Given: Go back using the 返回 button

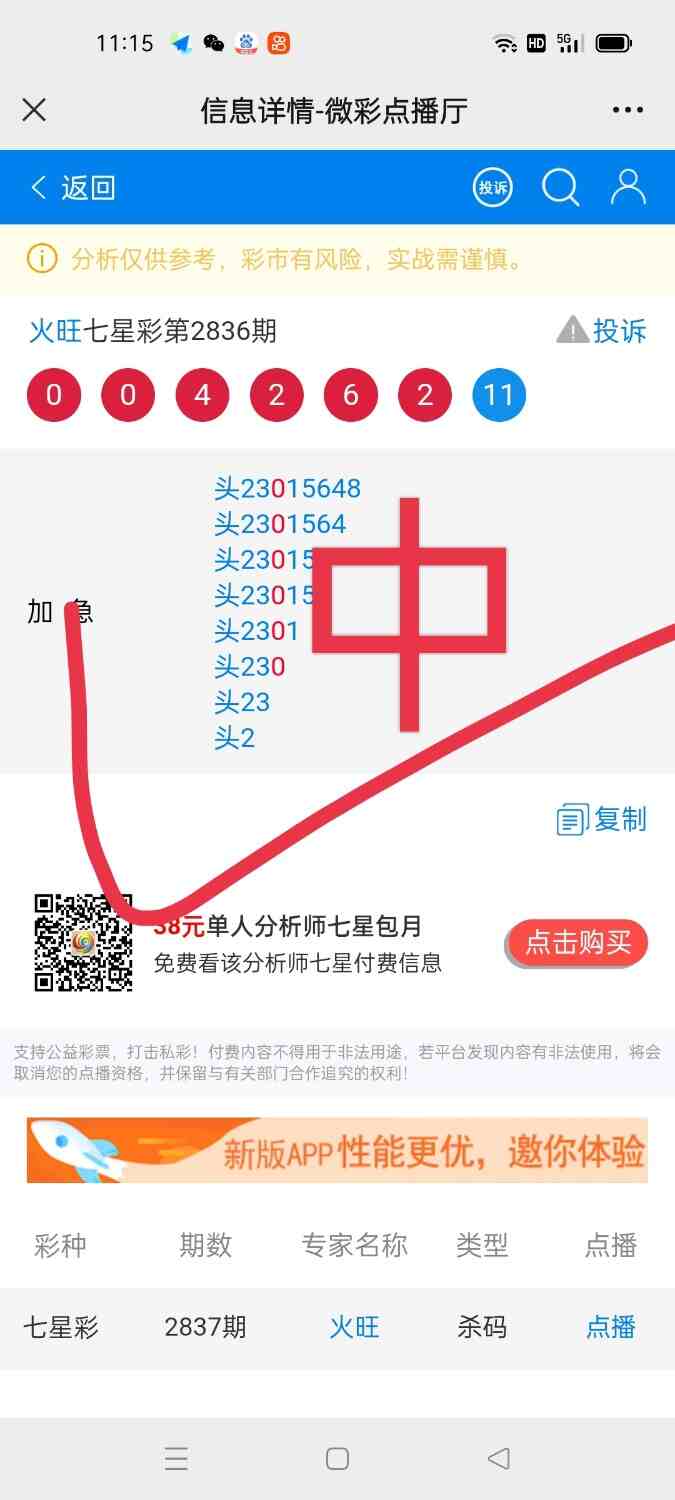Looking at the screenshot, I should pos(74,187).
